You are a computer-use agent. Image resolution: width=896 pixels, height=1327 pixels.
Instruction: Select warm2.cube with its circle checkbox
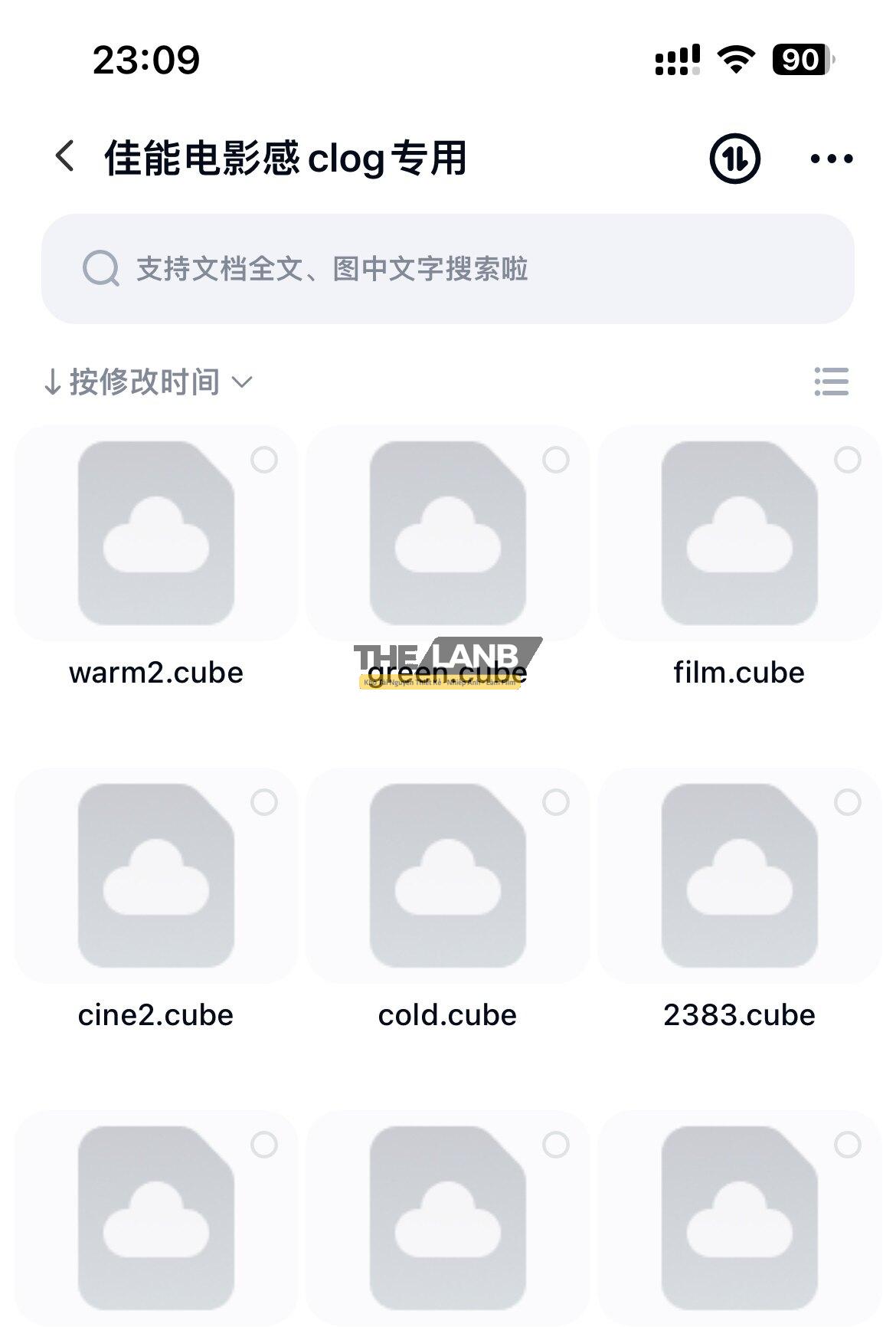click(x=264, y=460)
